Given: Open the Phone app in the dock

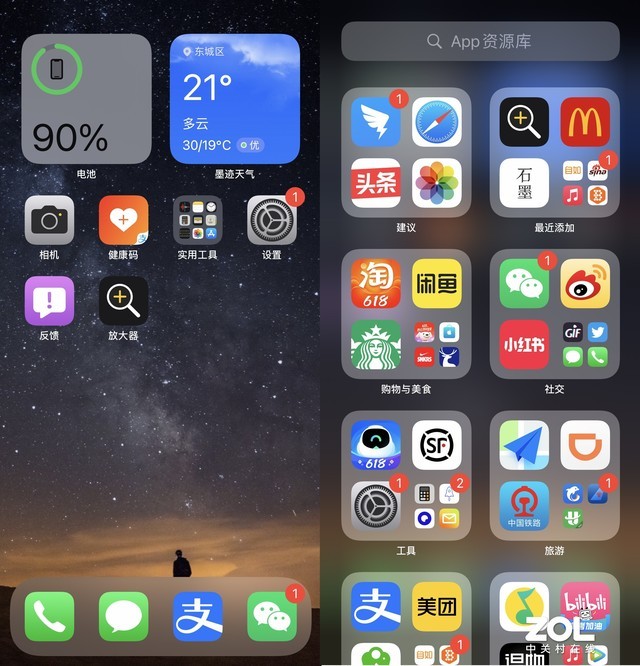Looking at the screenshot, I should (x=49, y=616).
